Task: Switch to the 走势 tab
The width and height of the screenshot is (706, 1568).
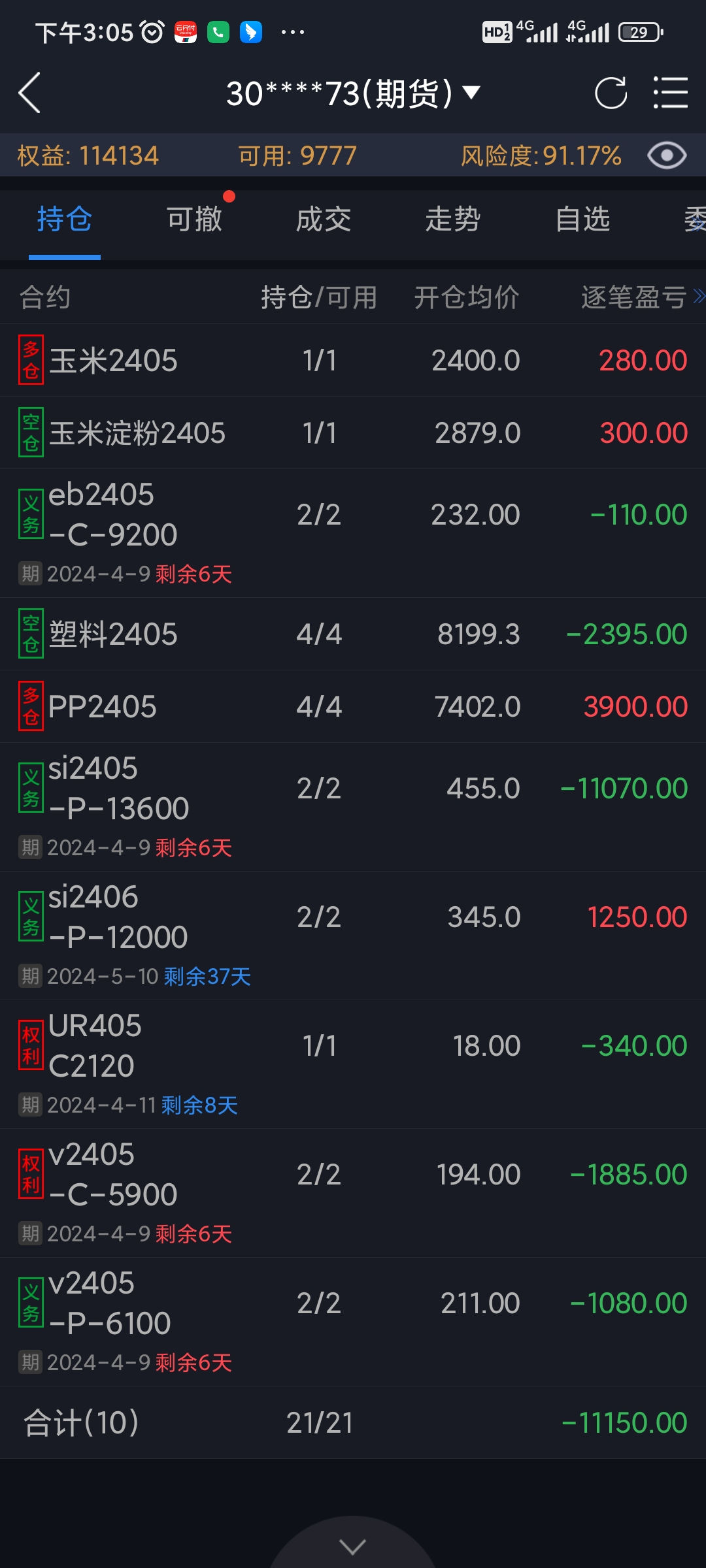Action: (x=453, y=220)
